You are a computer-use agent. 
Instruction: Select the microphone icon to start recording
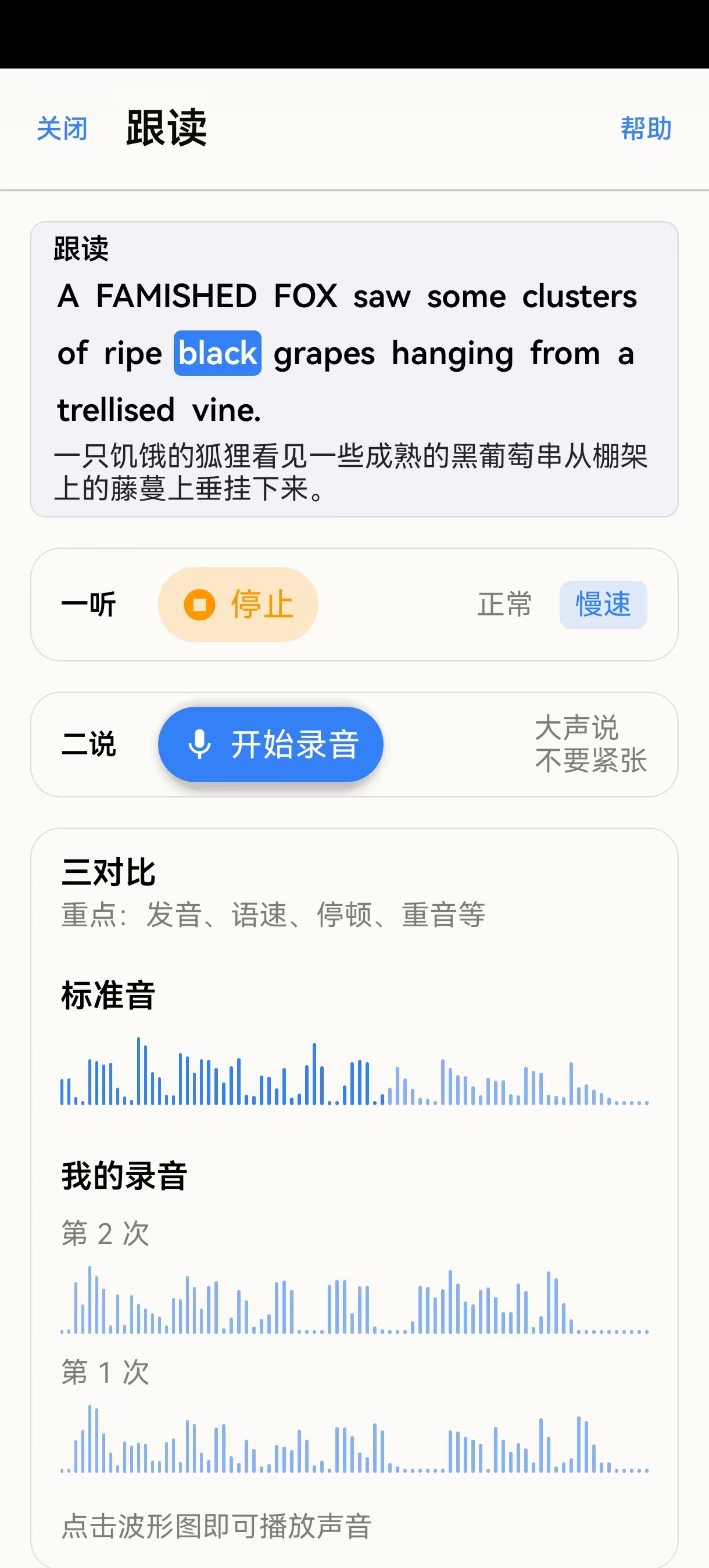(x=201, y=745)
